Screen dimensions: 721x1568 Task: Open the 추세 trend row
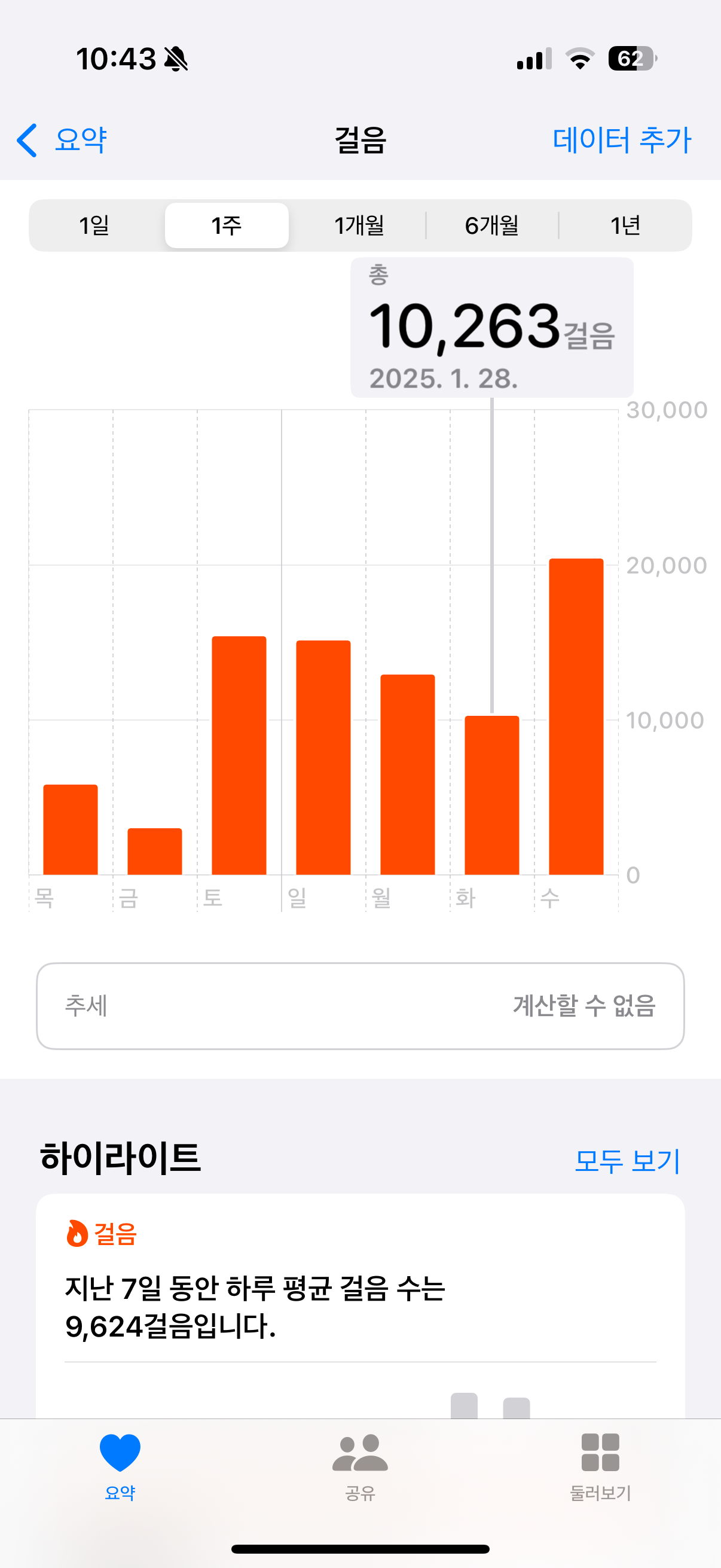coord(360,1006)
